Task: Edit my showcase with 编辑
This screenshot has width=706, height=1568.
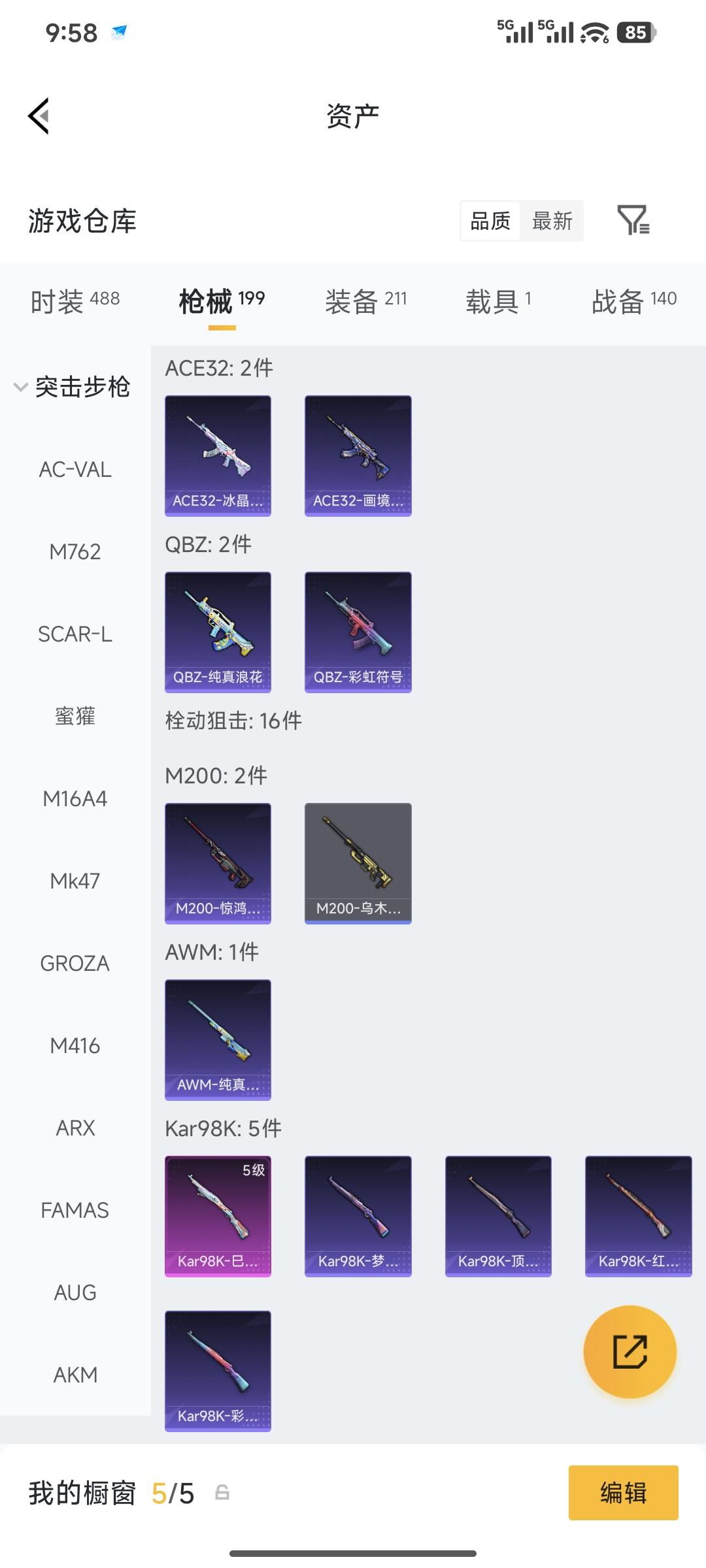Action: (x=623, y=1493)
